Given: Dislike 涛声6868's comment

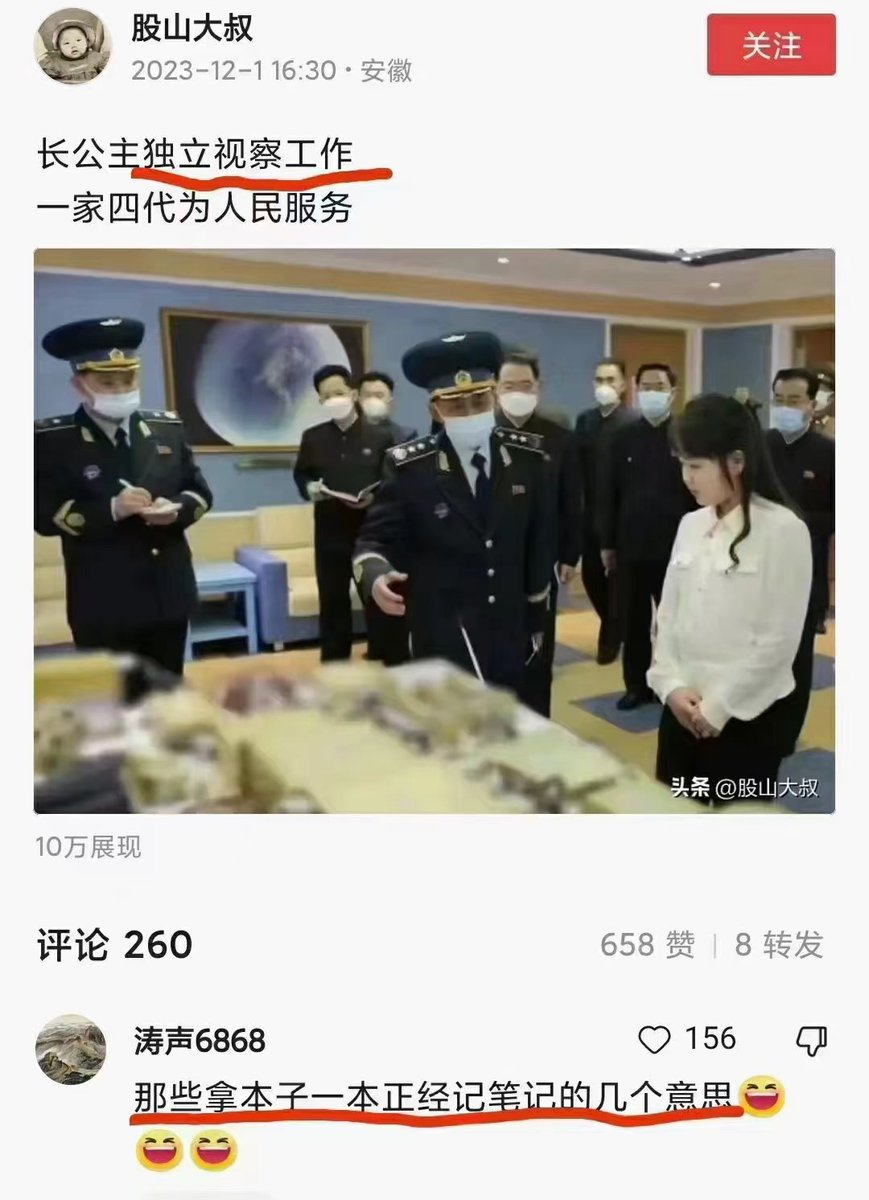Looking at the screenshot, I should pyautogui.click(x=811, y=1040).
